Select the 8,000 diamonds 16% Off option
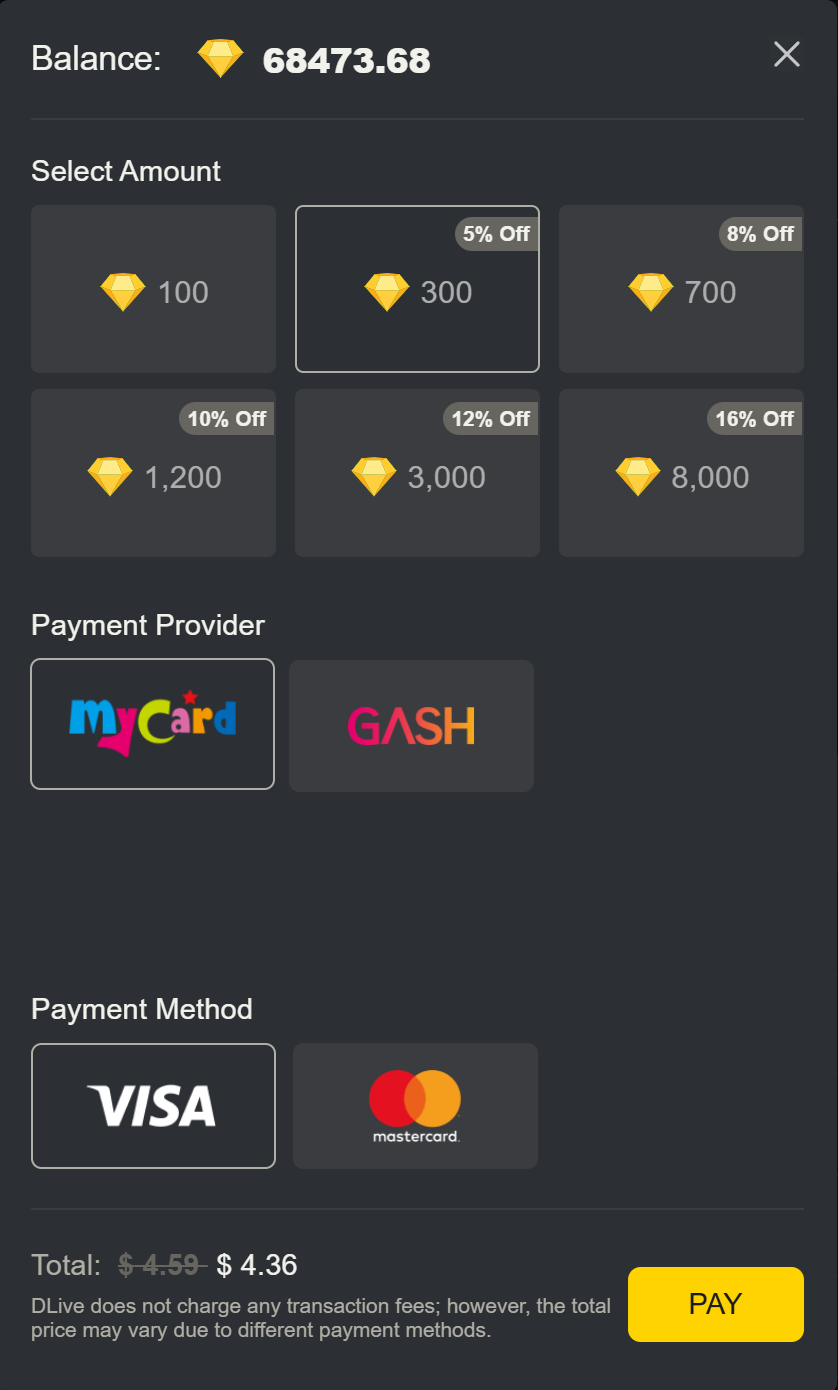Image resolution: width=838 pixels, height=1390 pixels. (681, 473)
